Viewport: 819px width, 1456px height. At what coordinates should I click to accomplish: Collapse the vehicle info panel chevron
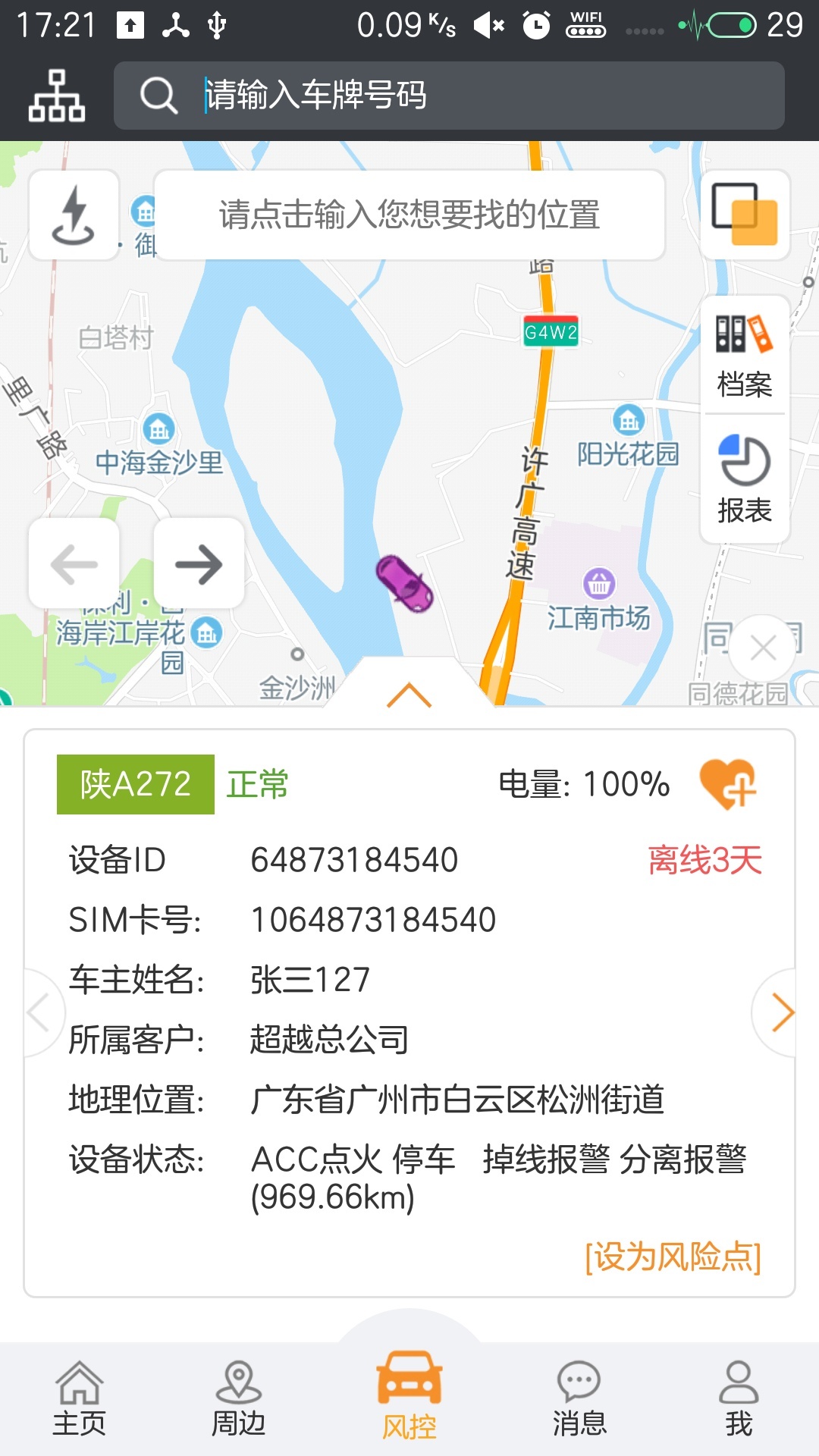[409, 694]
